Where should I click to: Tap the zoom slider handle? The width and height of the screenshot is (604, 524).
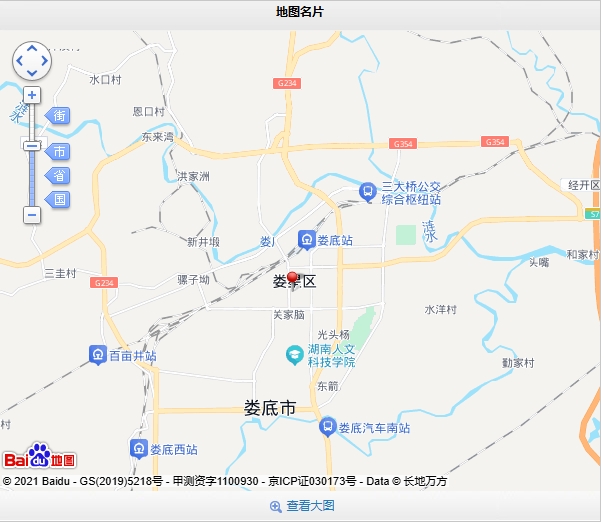[32, 146]
